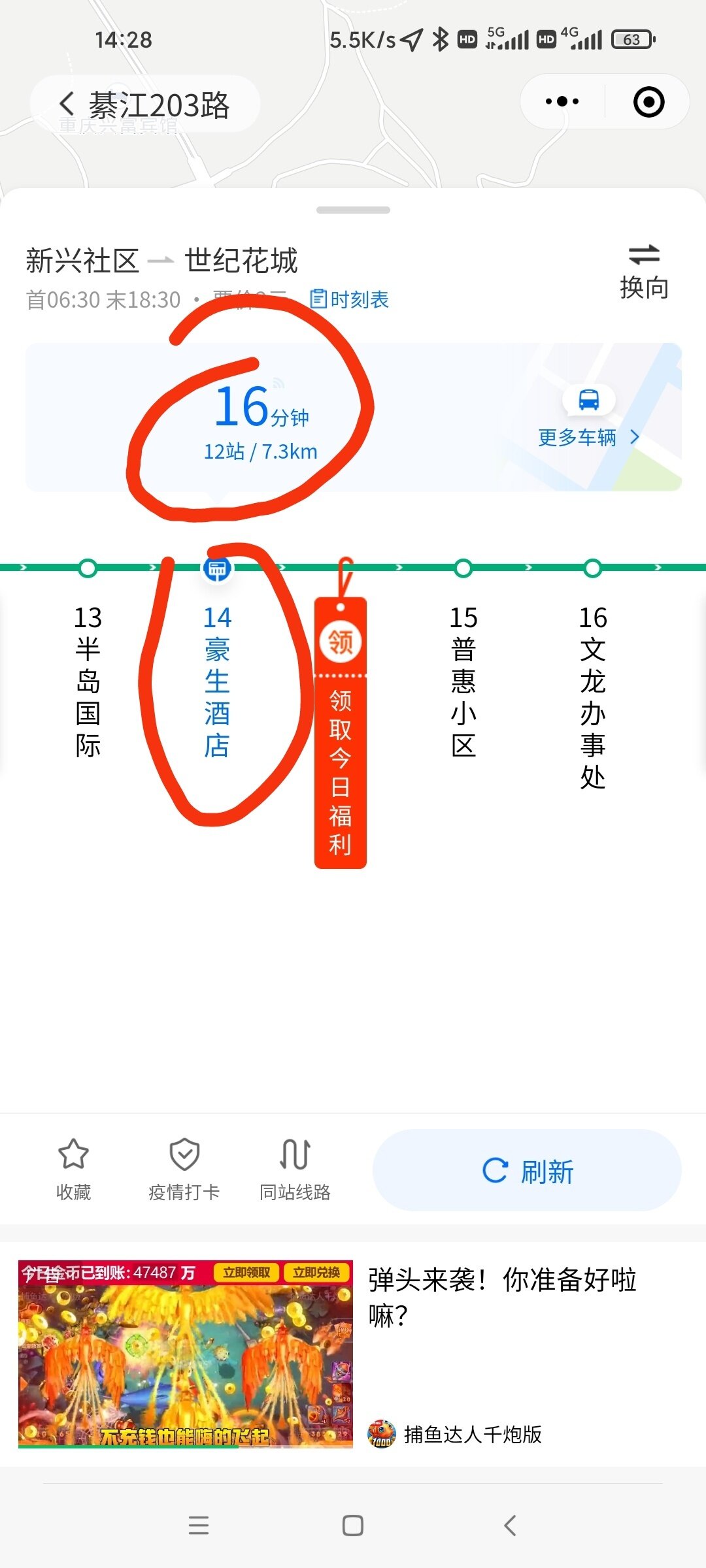Select station 13 半岛国际
The width and height of the screenshot is (706, 1568).
88,679
